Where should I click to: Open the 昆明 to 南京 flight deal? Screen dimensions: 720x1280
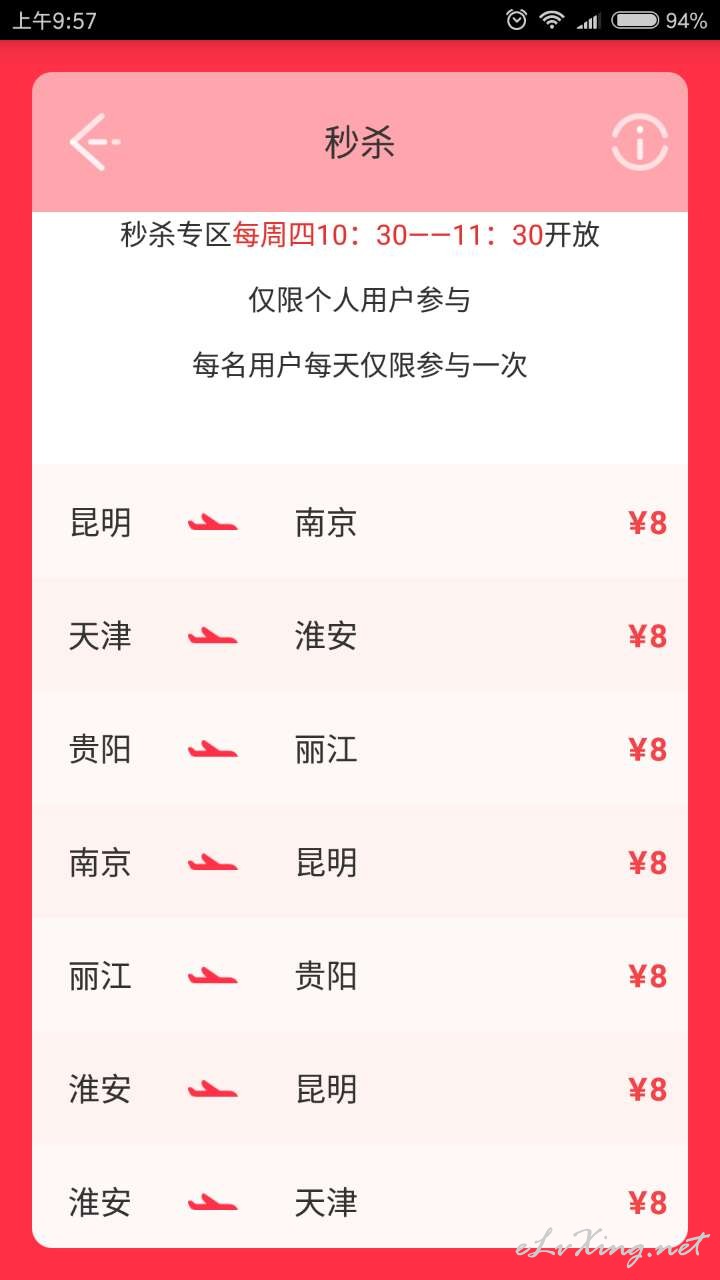click(x=360, y=523)
